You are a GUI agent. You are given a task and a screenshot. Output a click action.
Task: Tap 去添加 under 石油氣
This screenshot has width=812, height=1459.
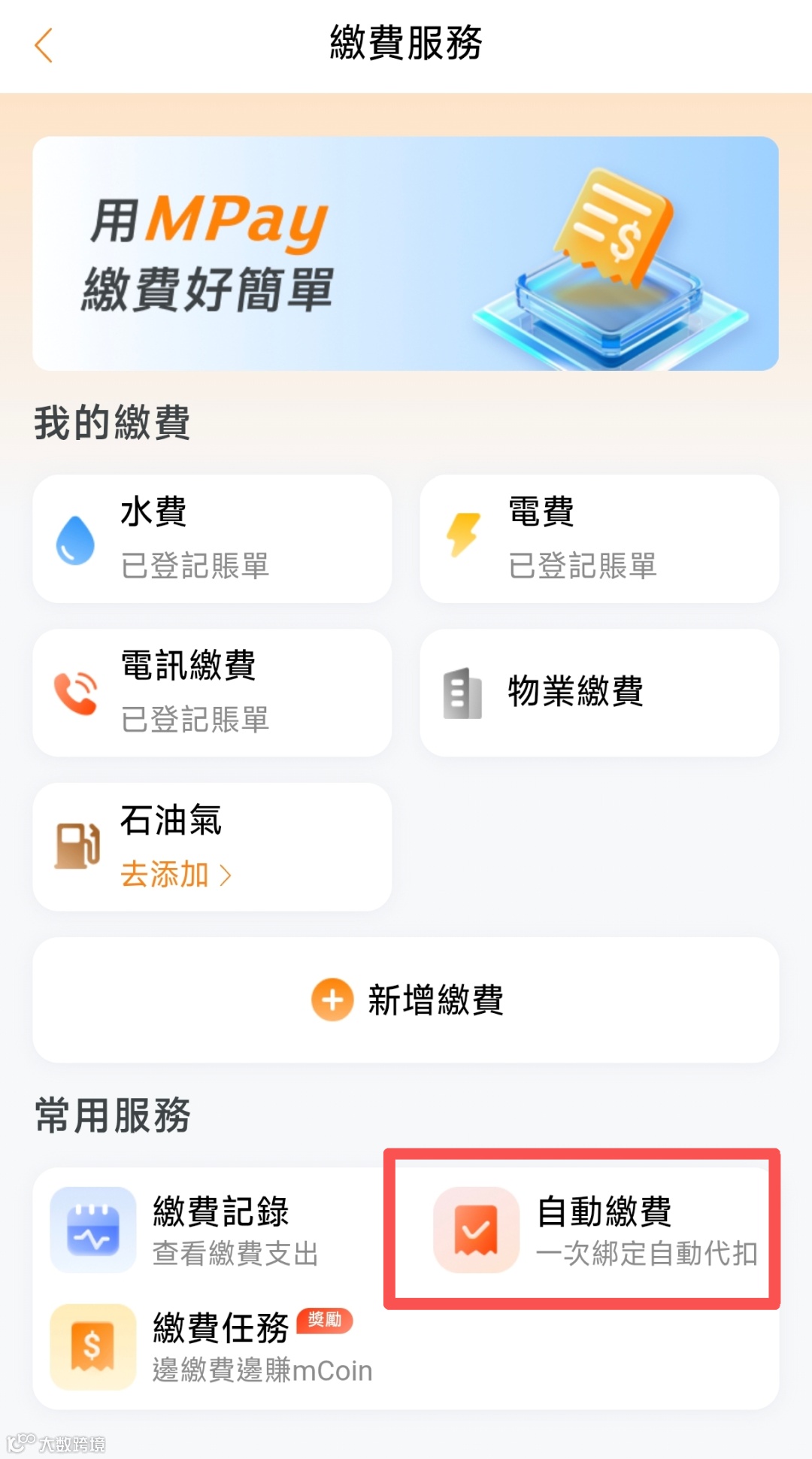(175, 875)
